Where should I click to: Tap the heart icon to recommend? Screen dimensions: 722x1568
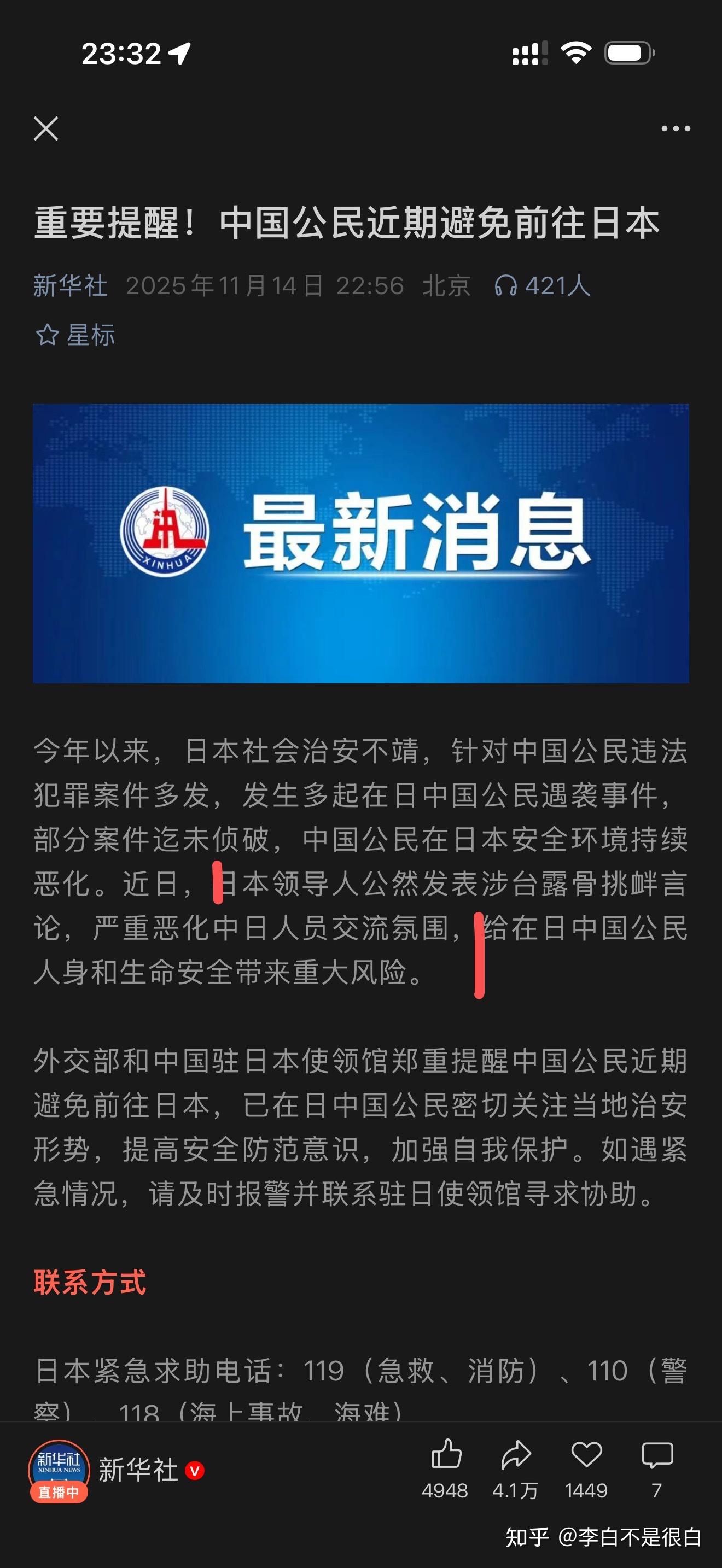(586, 1456)
